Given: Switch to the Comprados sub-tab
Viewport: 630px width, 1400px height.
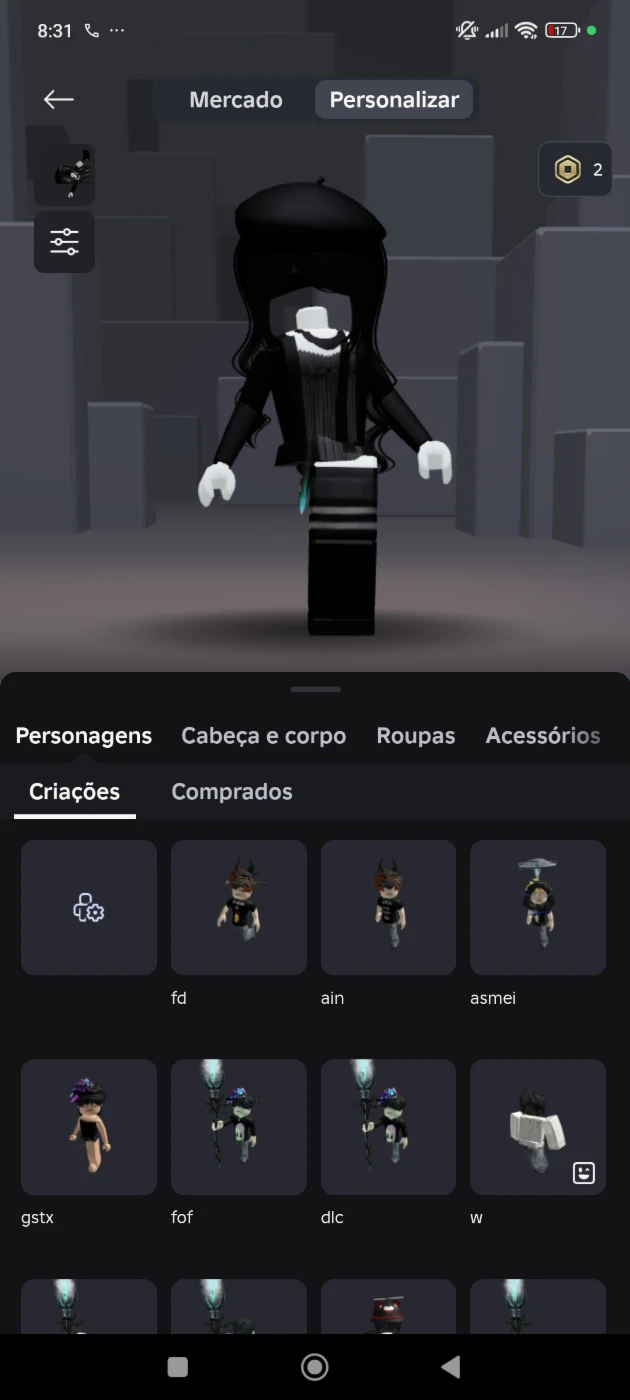Looking at the screenshot, I should [x=232, y=792].
